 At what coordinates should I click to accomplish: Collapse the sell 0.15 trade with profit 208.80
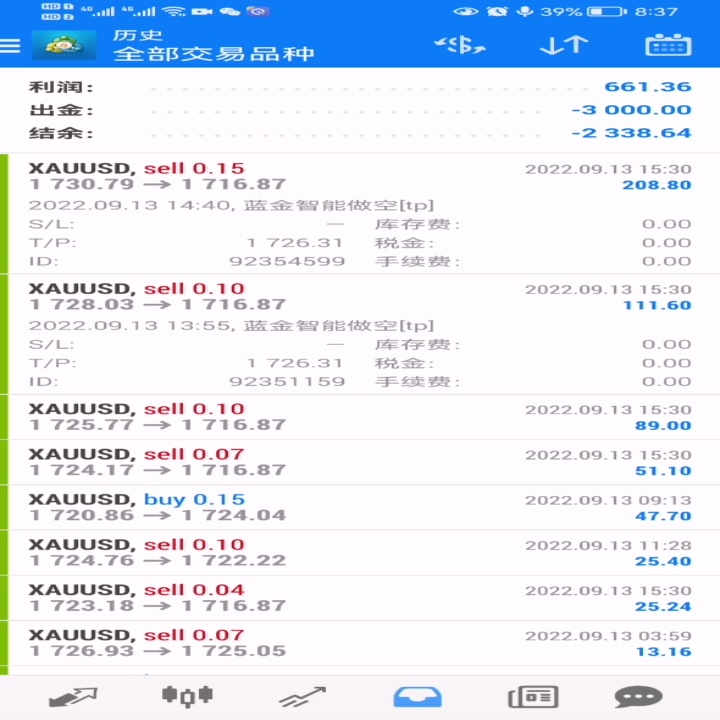360,214
